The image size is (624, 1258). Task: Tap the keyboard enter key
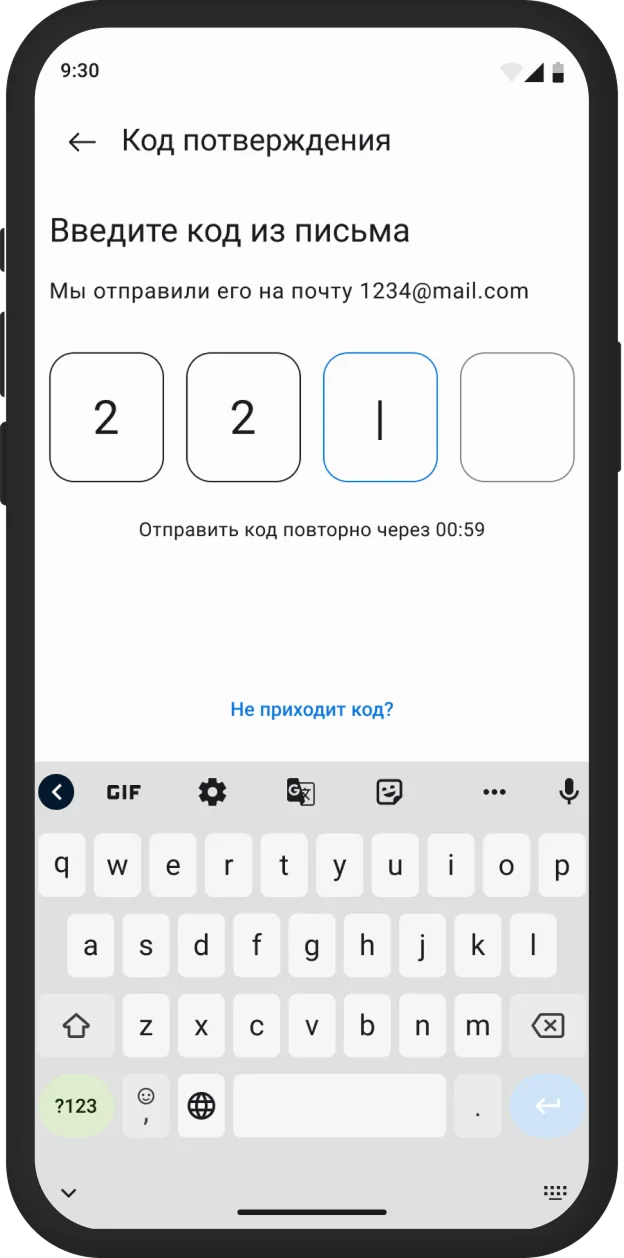(548, 1106)
